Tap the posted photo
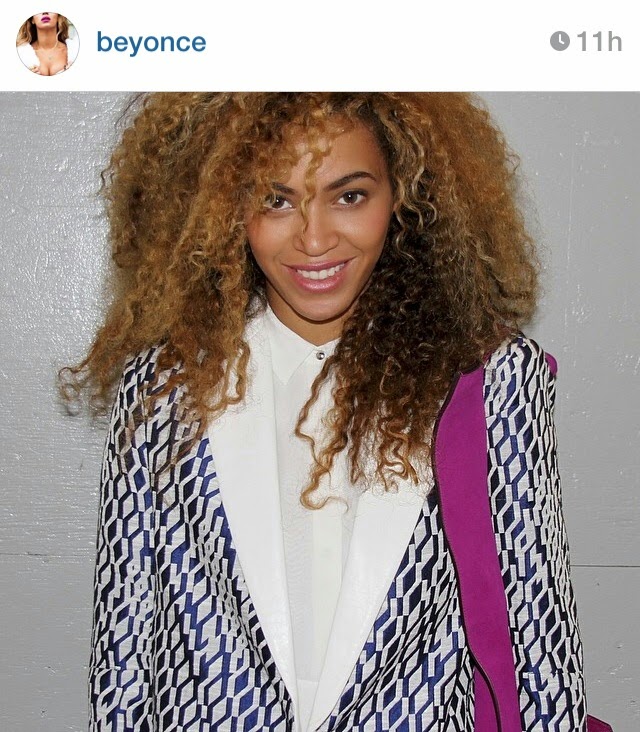 point(320,412)
